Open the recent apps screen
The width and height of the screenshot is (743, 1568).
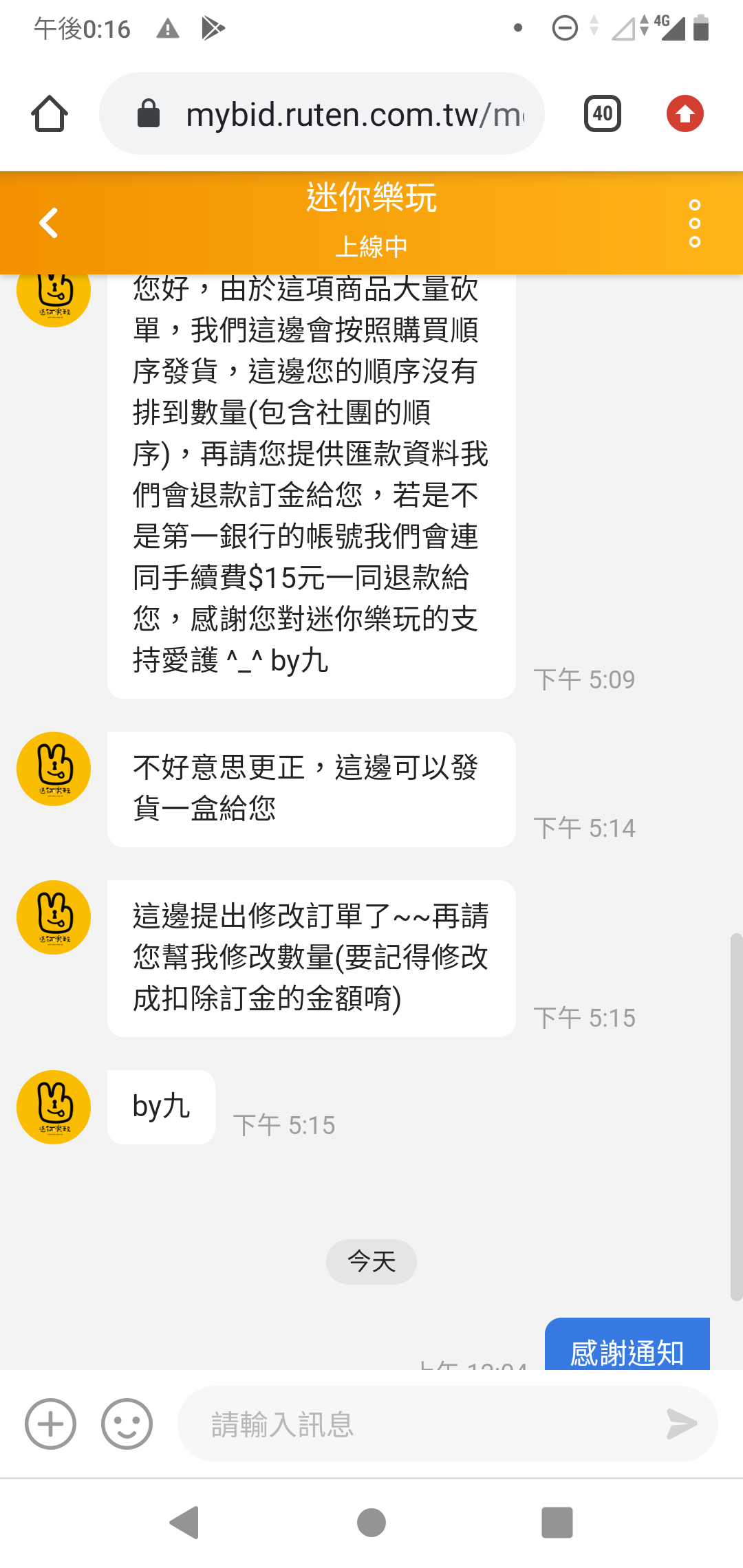coord(557,1522)
